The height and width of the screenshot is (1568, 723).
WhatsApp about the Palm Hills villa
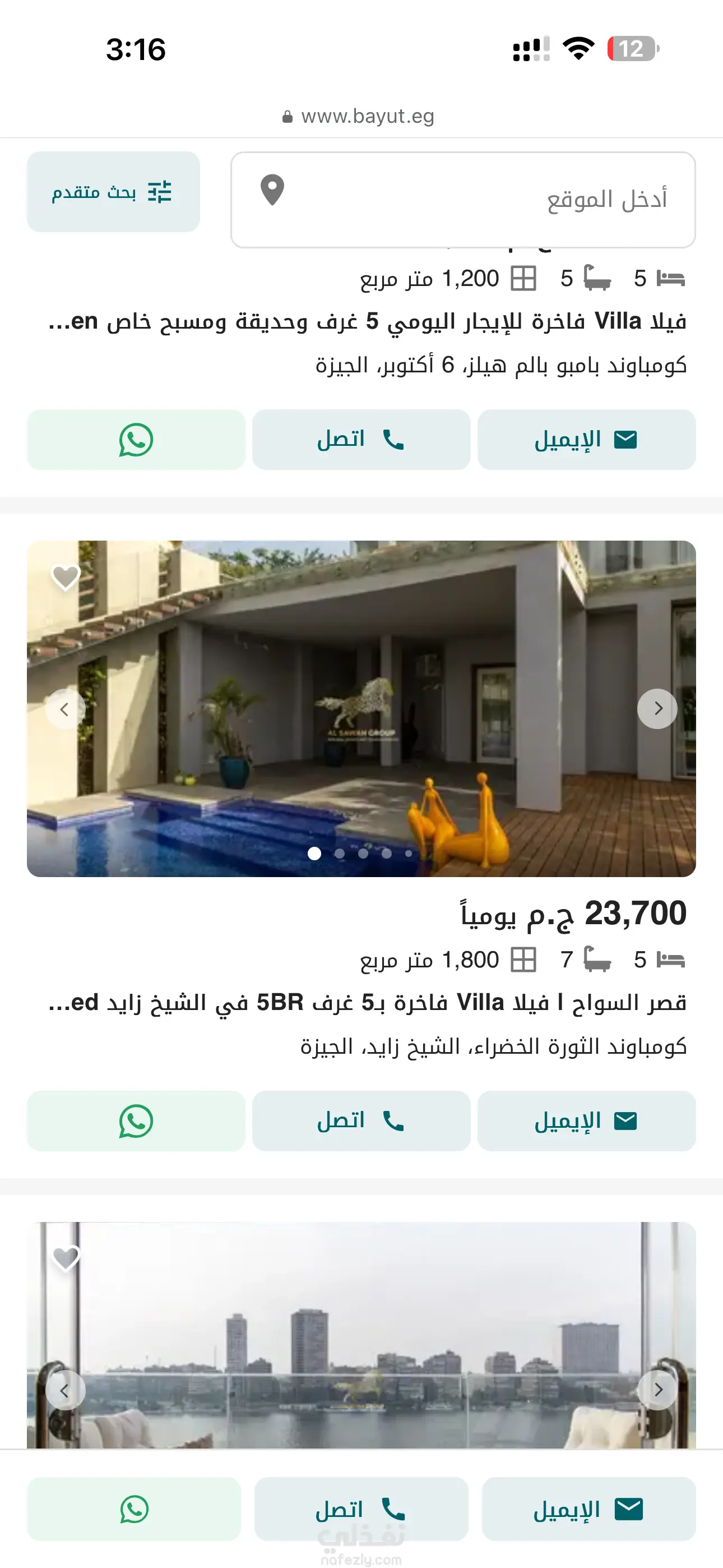[136, 440]
